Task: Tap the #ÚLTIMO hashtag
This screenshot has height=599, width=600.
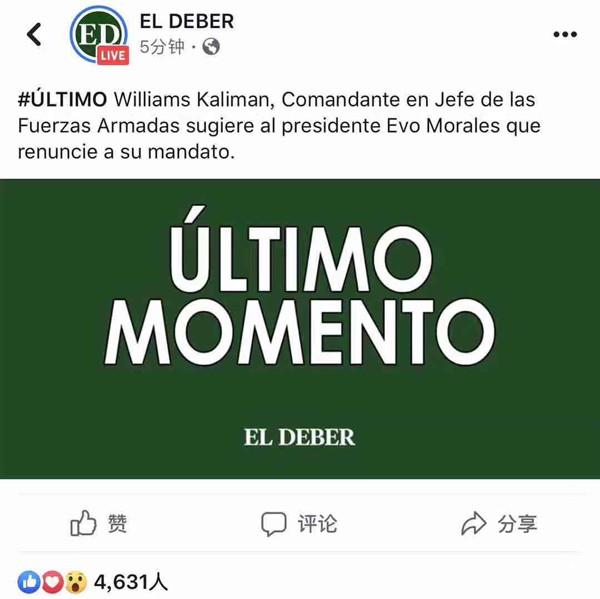Action: click(63, 100)
